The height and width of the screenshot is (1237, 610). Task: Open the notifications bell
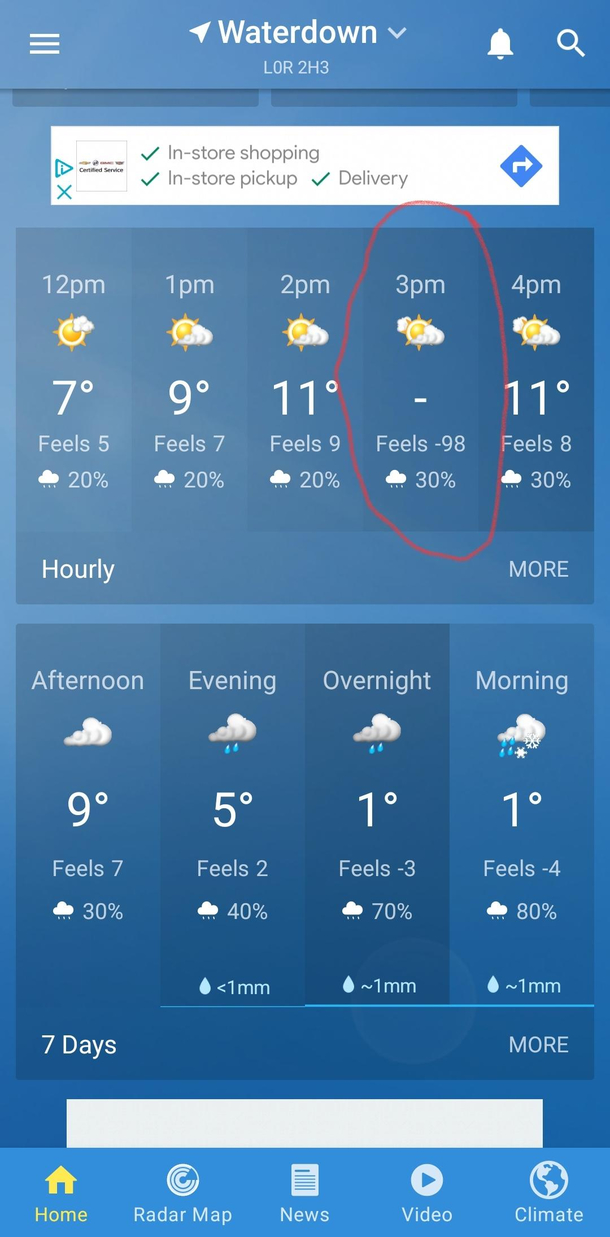click(x=500, y=44)
